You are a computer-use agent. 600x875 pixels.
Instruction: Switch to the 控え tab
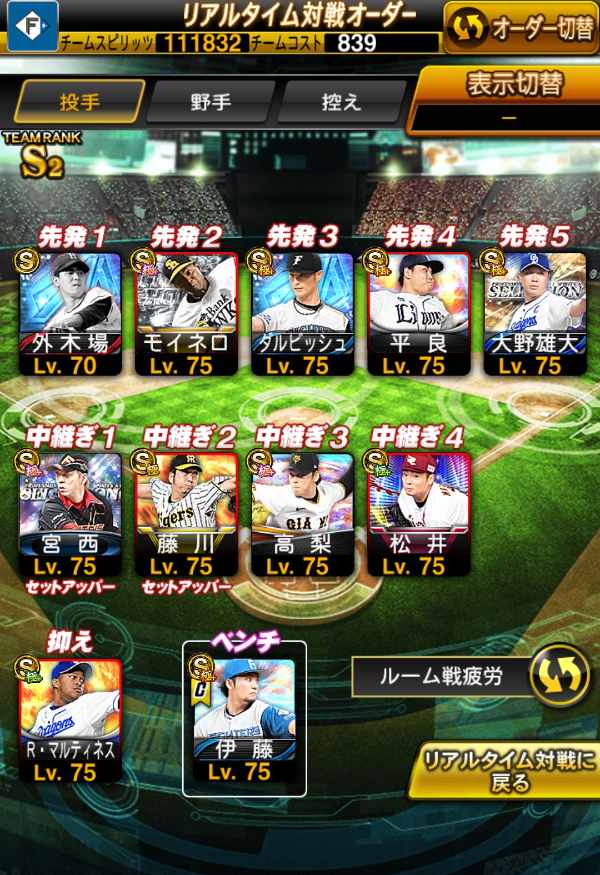pos(342,104)
